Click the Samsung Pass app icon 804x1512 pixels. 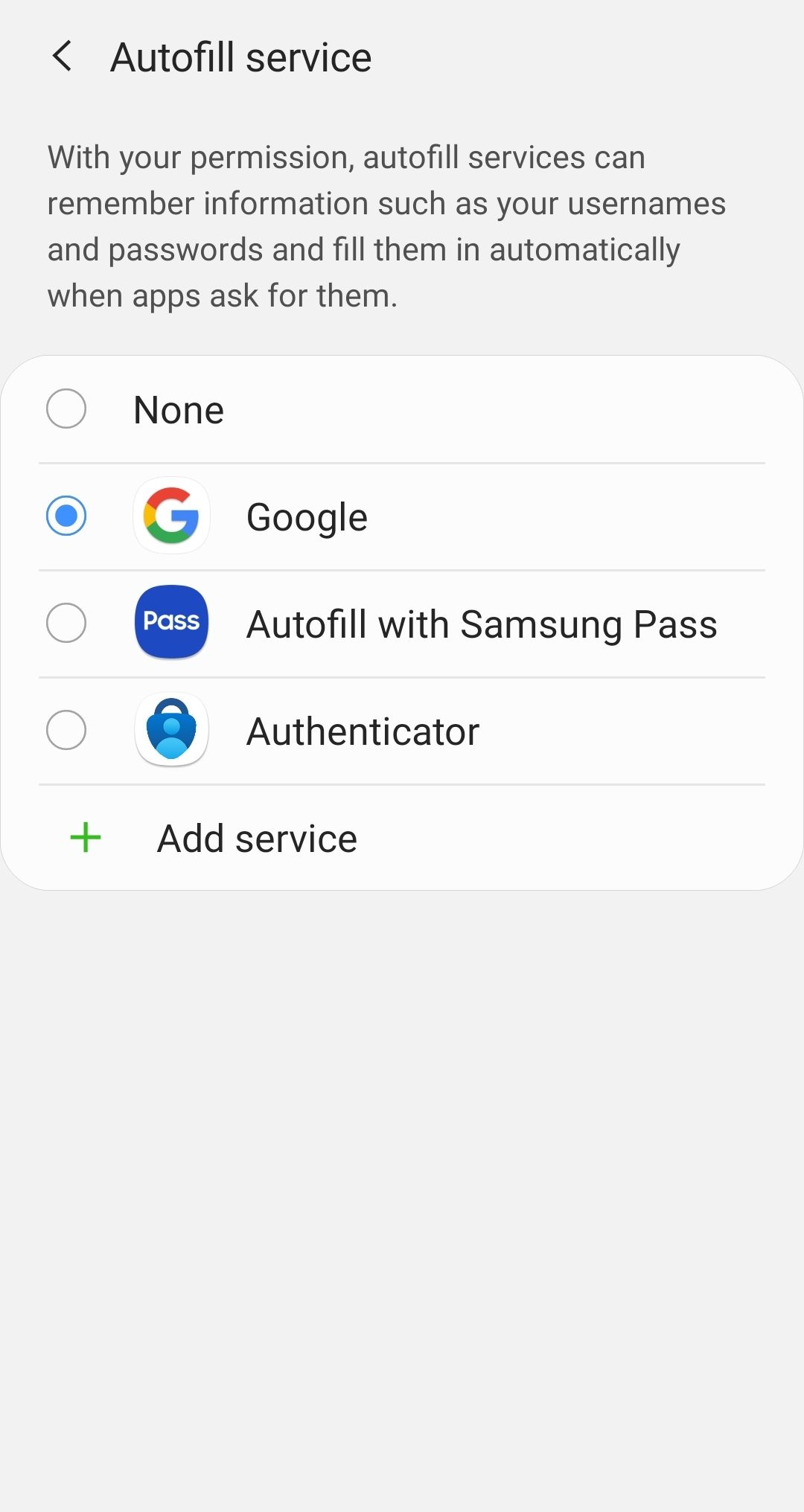click(170, 623)
